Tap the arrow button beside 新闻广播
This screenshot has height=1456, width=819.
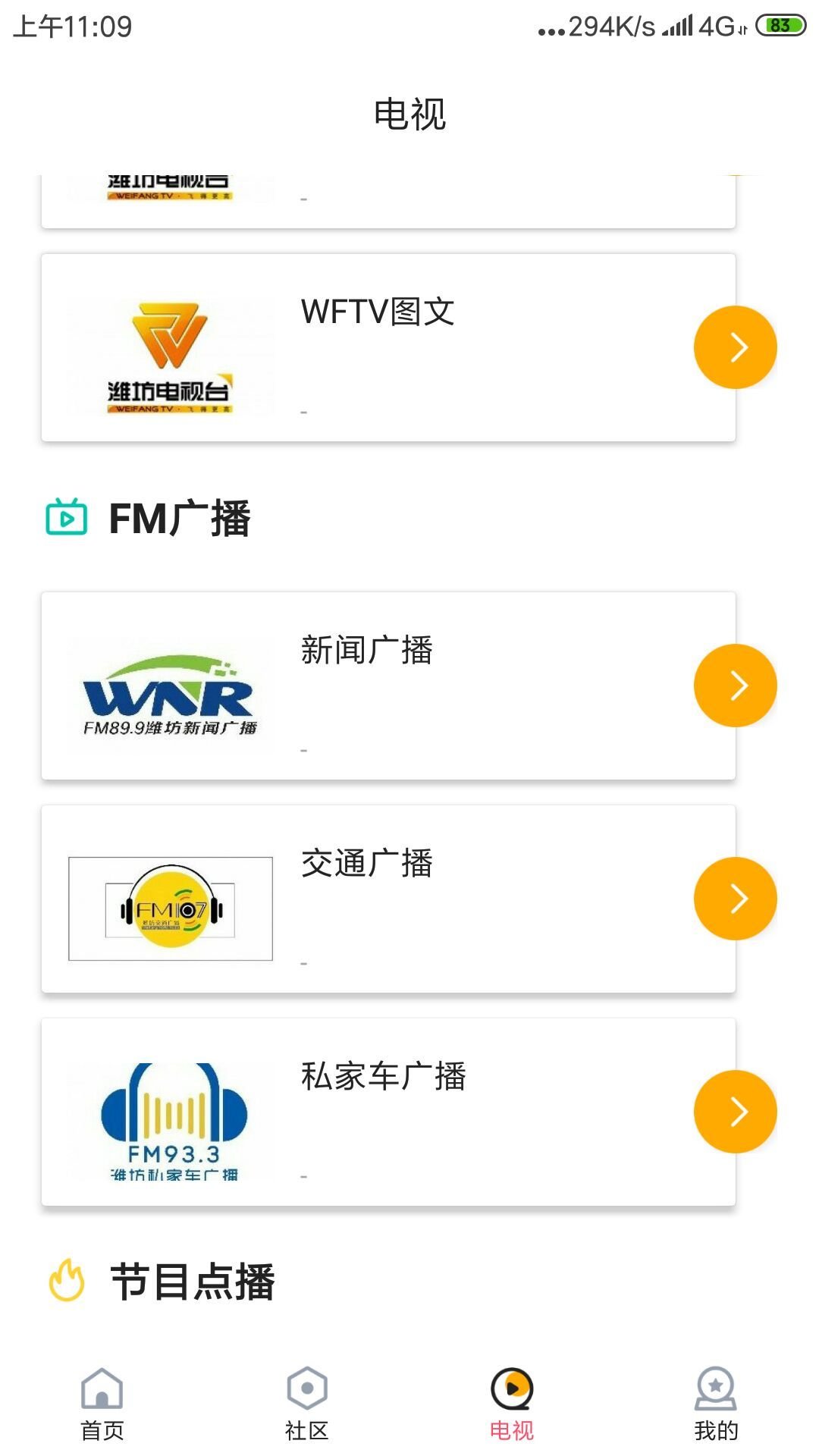coord(735,686)
